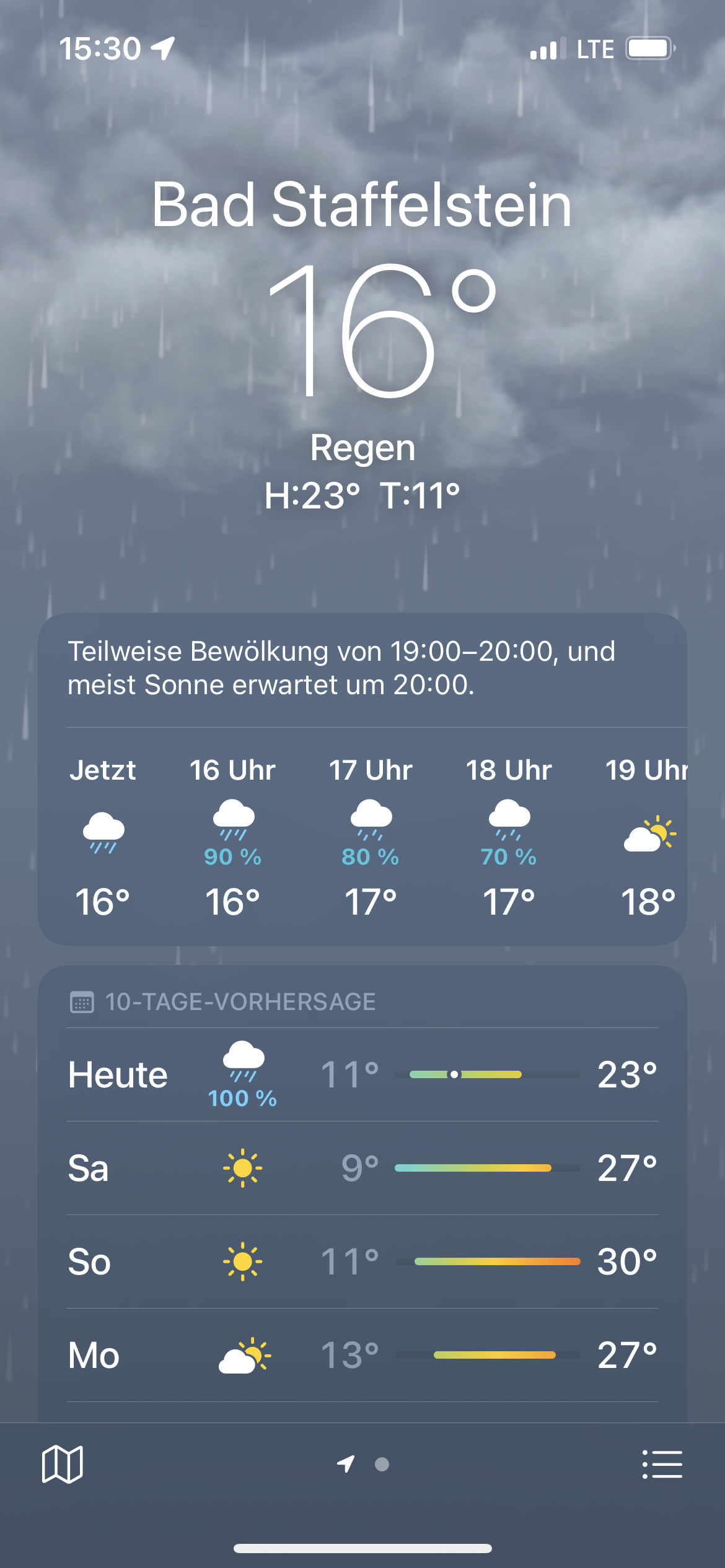The height and width of the screenshot is (1568, 725).
Task: Open the hourly forecast for 17 Uhr
Action: click(x=371, y=836)
